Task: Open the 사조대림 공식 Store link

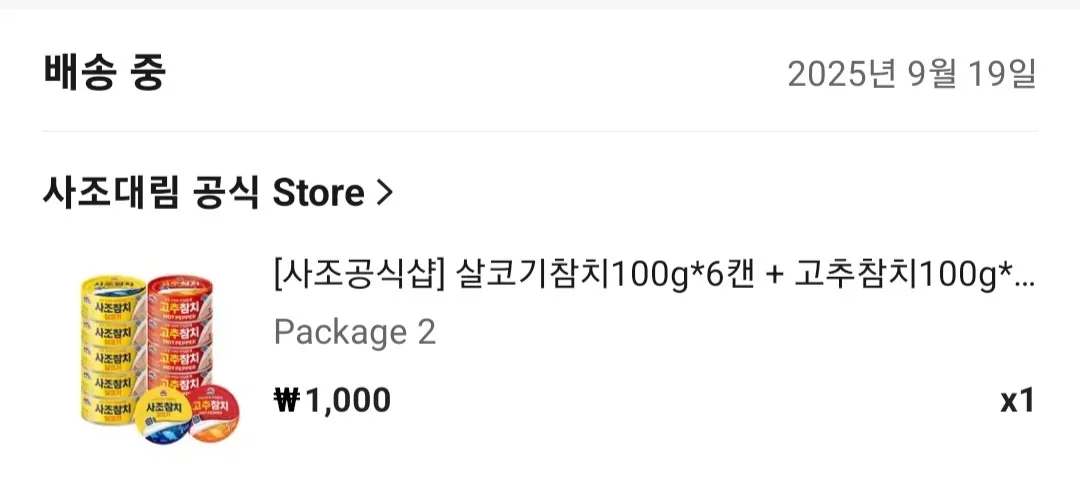Action: point(218,193)
